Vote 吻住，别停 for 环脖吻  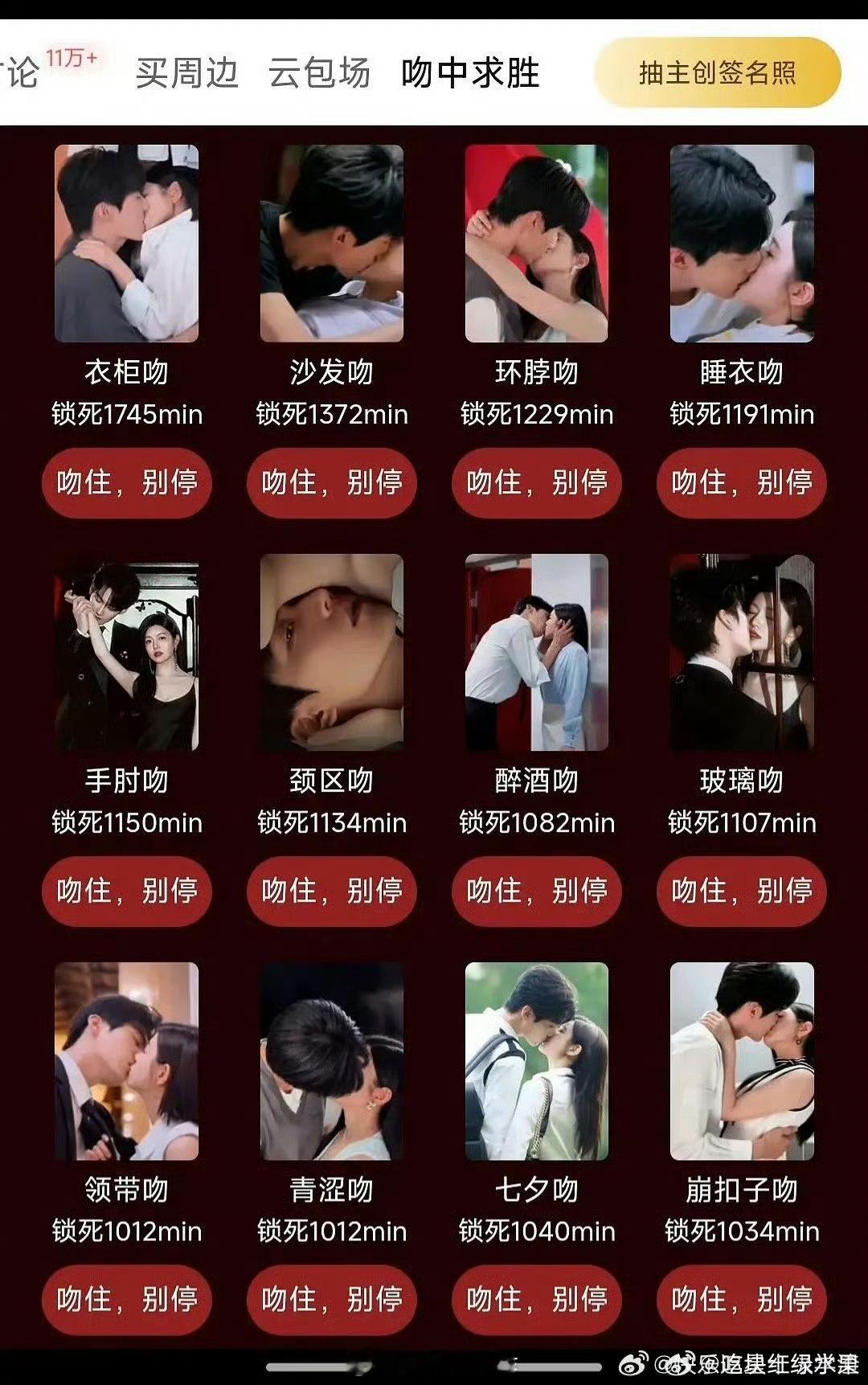coord(535,482)
